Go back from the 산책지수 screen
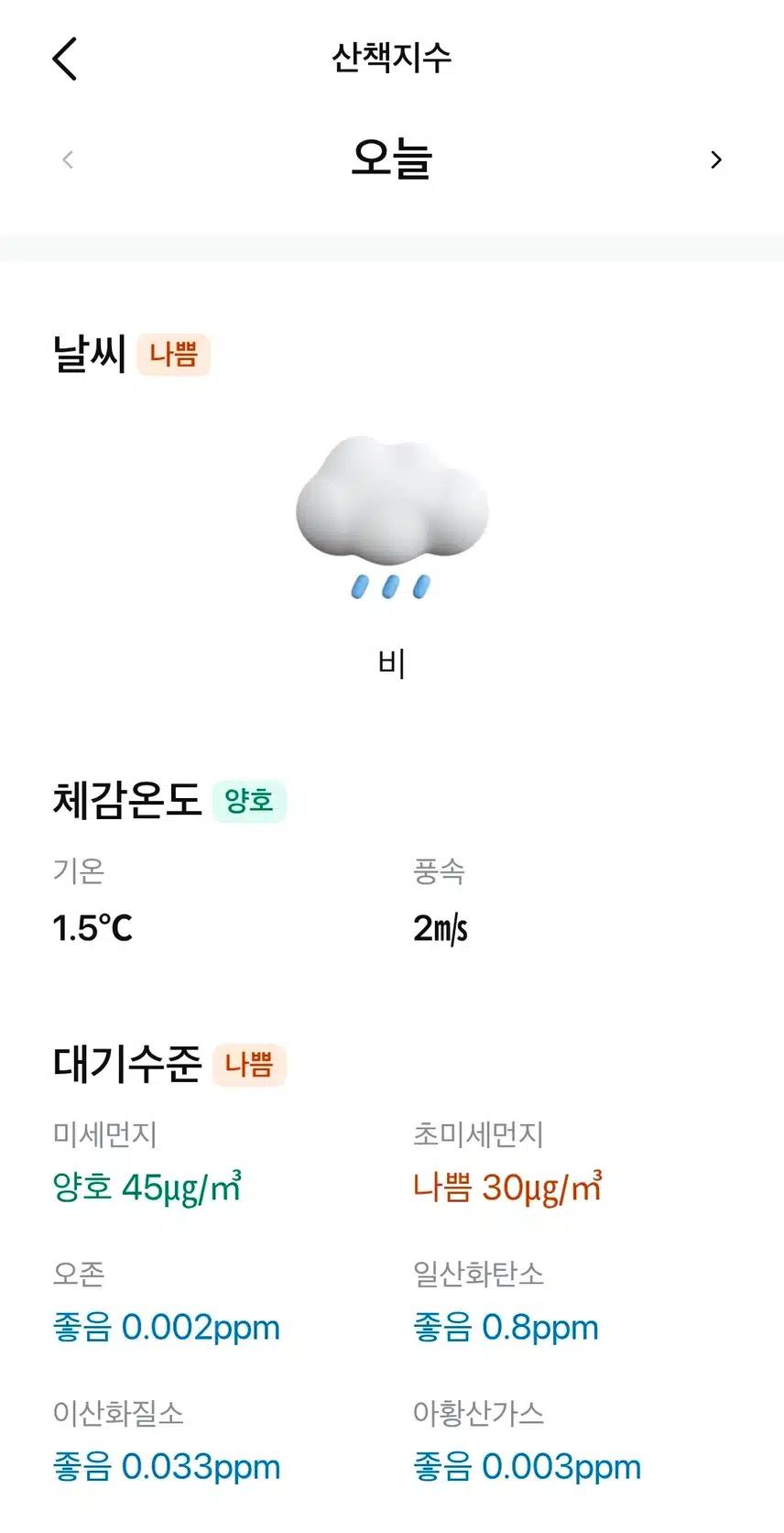This screenshot has height=1533, width=784. click(65, 60)
